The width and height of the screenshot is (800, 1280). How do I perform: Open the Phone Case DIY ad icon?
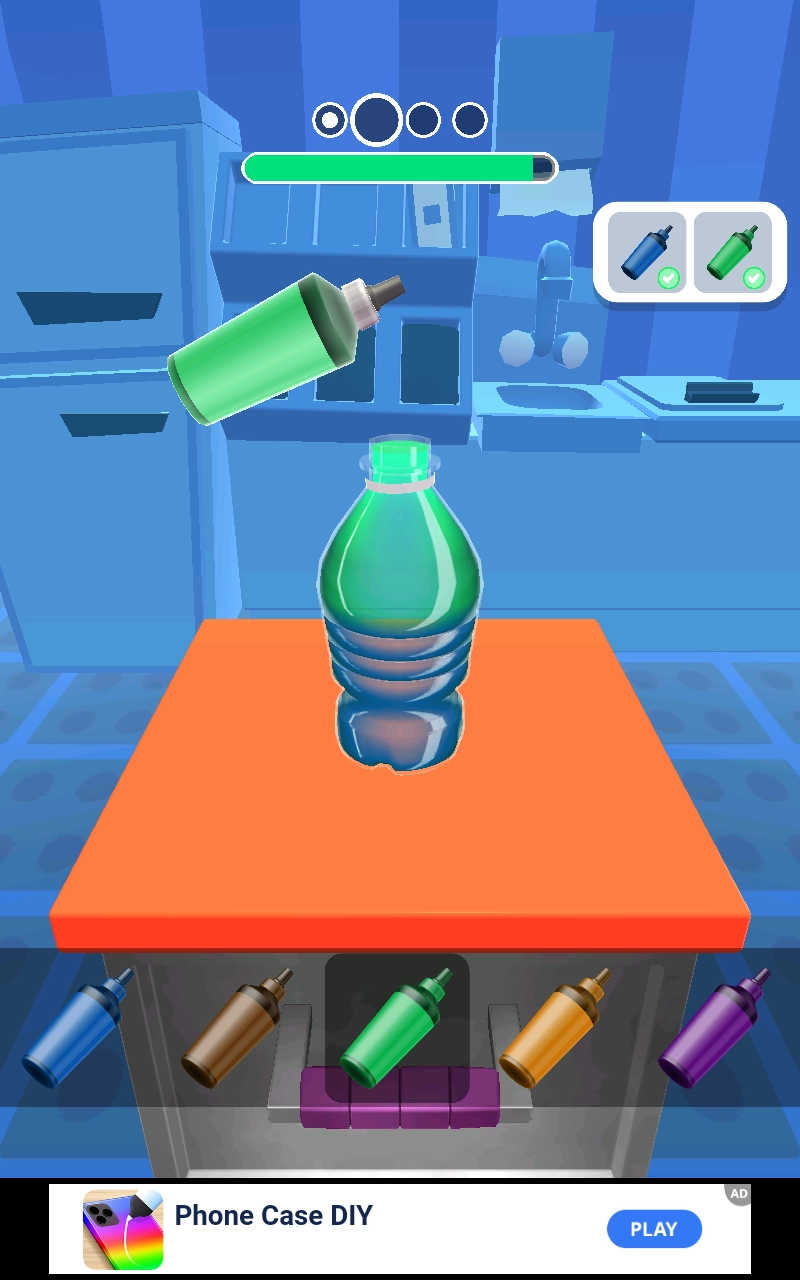(x=122, y=1229)
